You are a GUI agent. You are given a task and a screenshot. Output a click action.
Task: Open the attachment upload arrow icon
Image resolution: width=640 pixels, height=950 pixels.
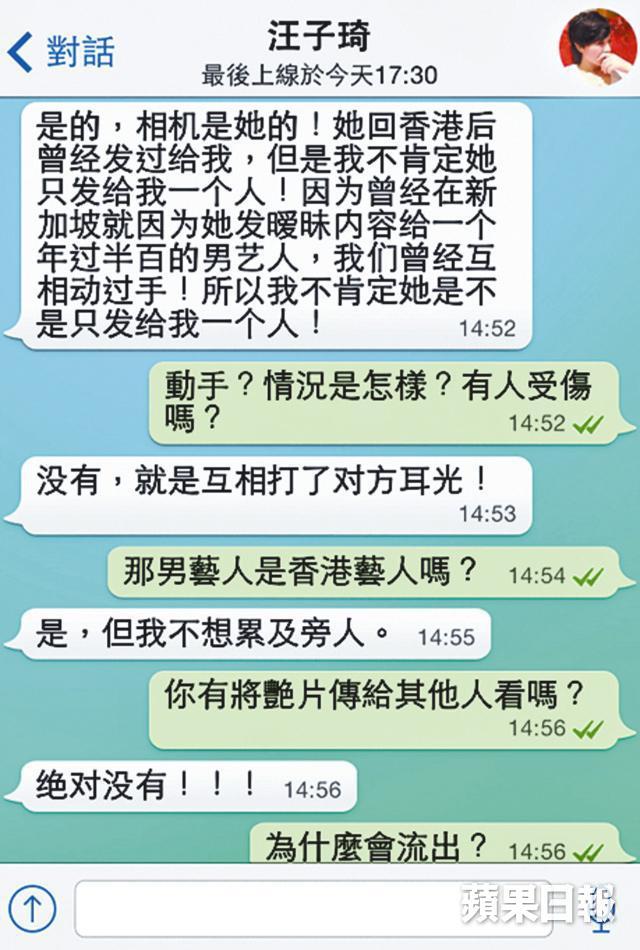[33, 907]
